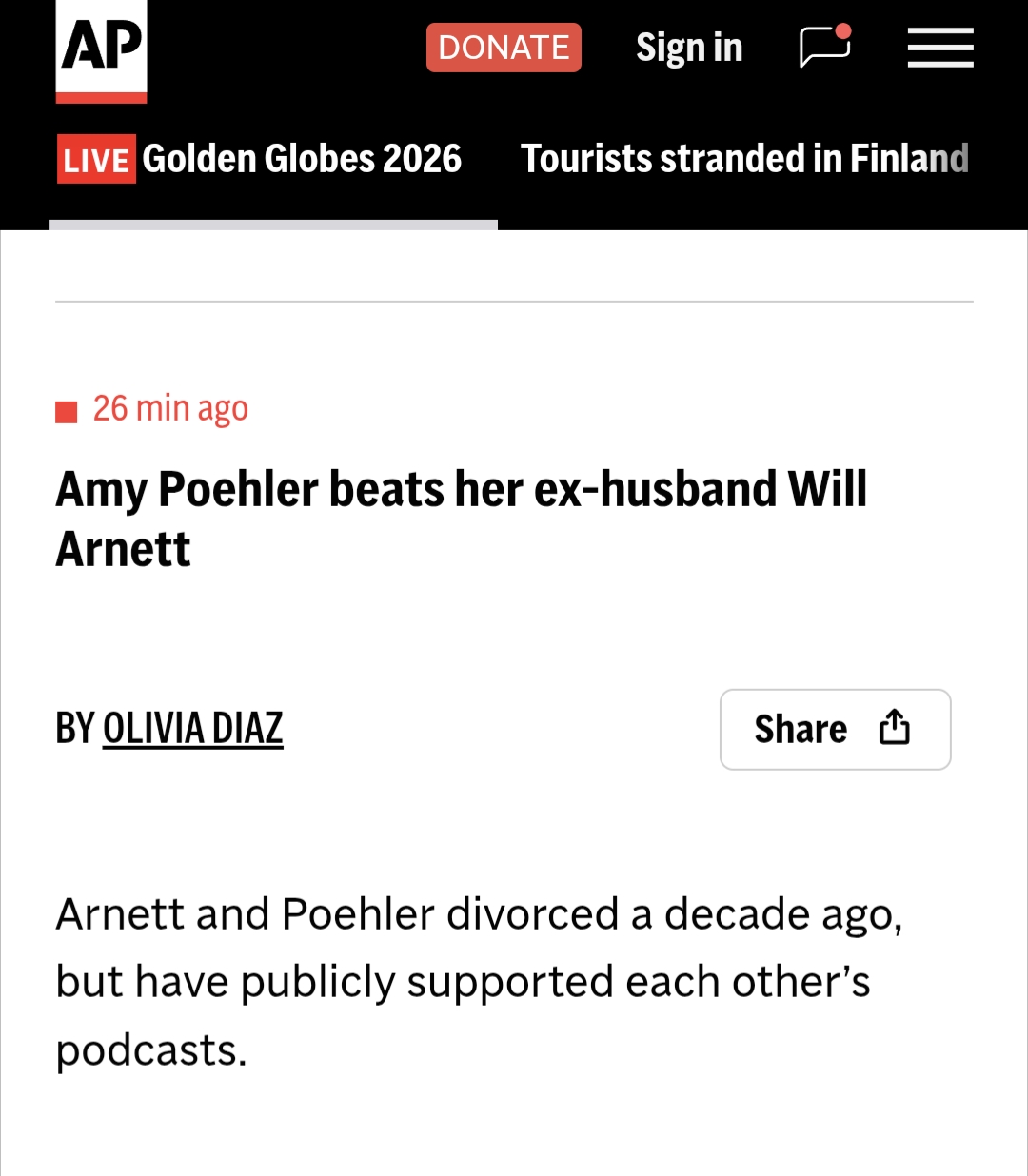
Task: View author Olivia Diaz's page
Action: tap(192, 729)
